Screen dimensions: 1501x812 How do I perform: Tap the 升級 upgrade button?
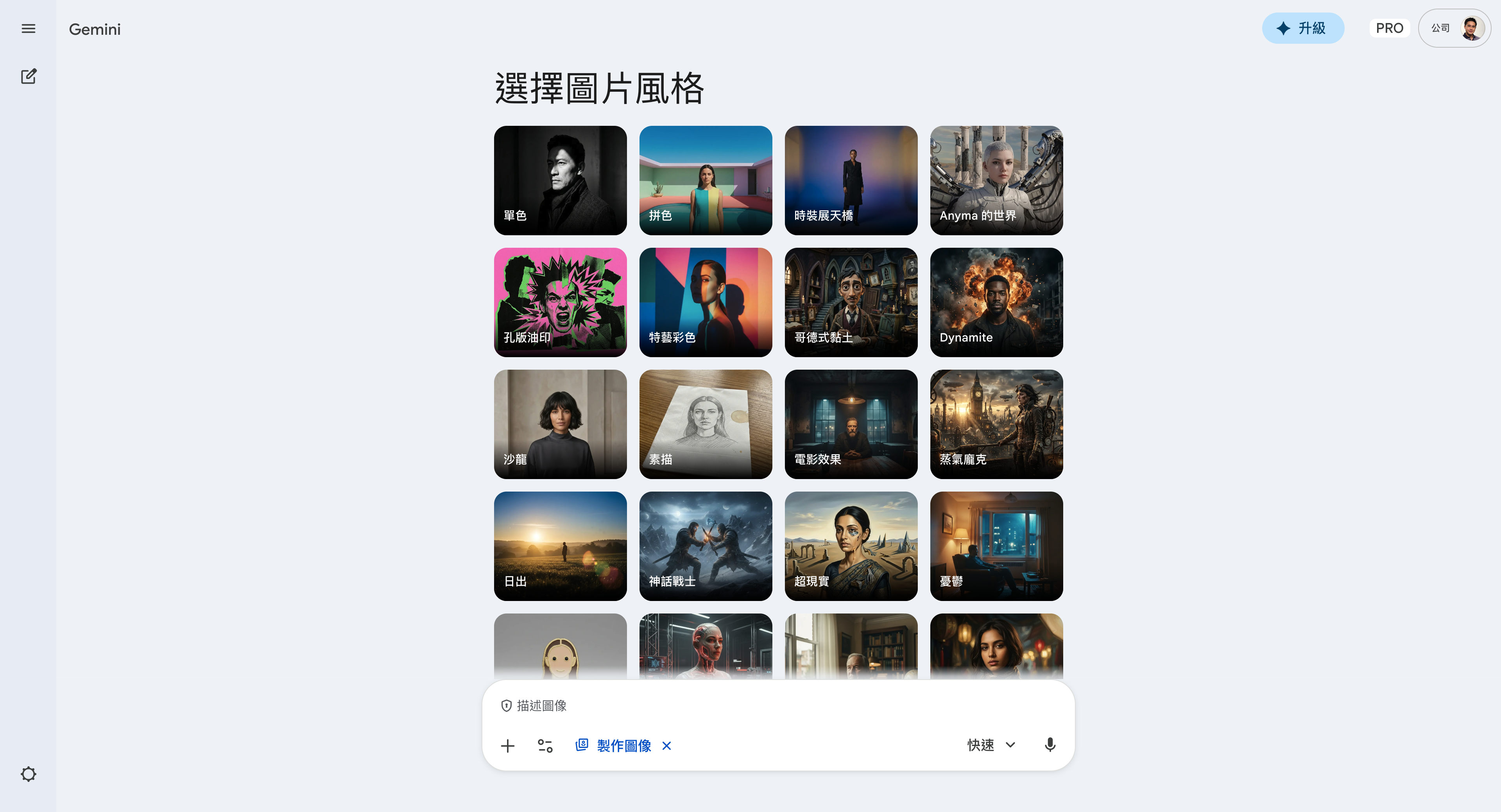1302,28
